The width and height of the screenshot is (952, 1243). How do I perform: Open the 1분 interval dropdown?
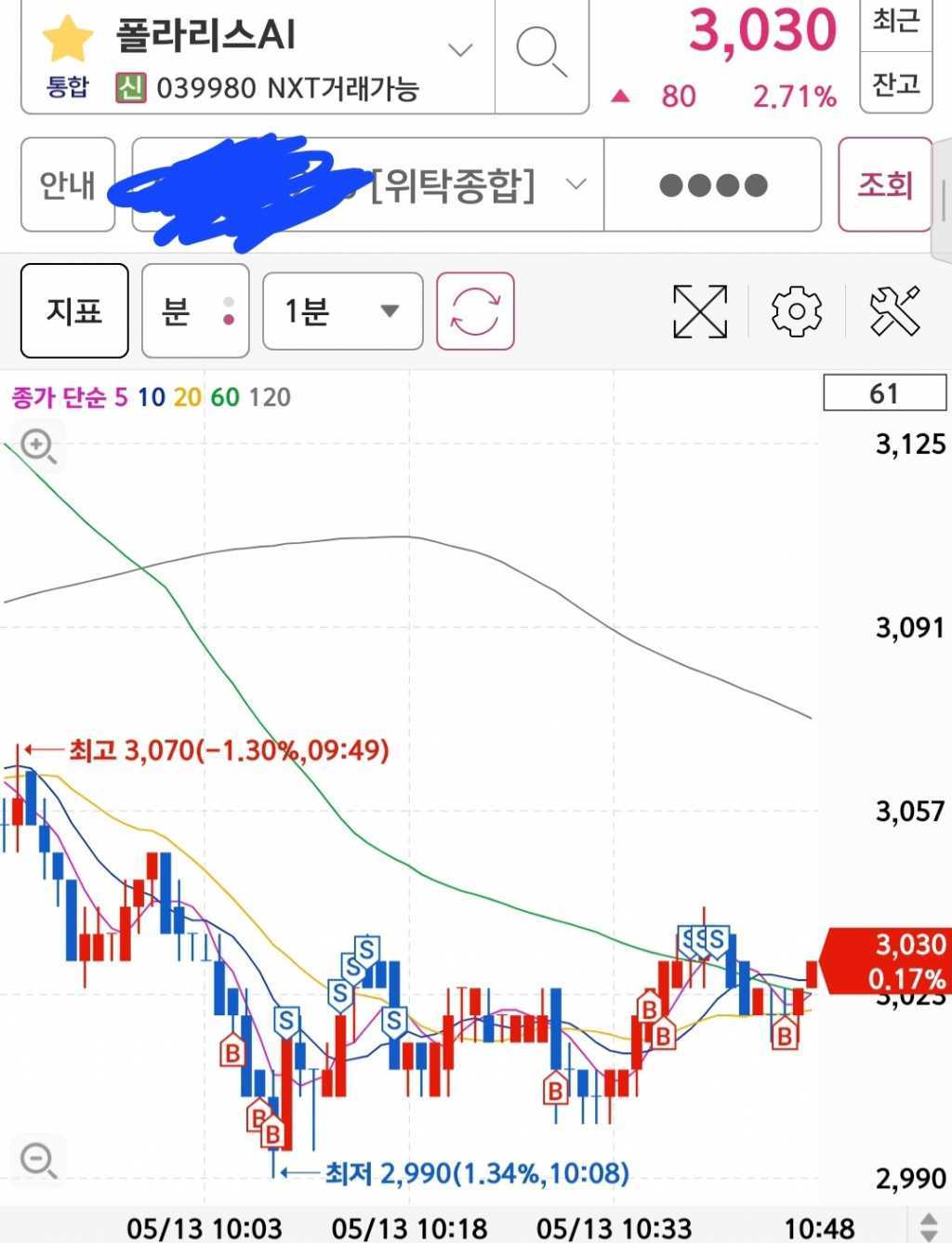[342, 311]
